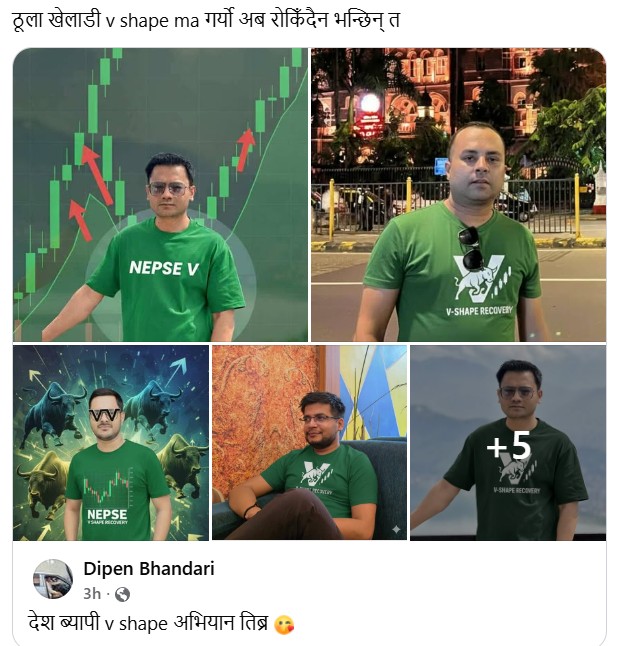View the +5 more photos tile

pyautogui.click(x=508, y=443)
